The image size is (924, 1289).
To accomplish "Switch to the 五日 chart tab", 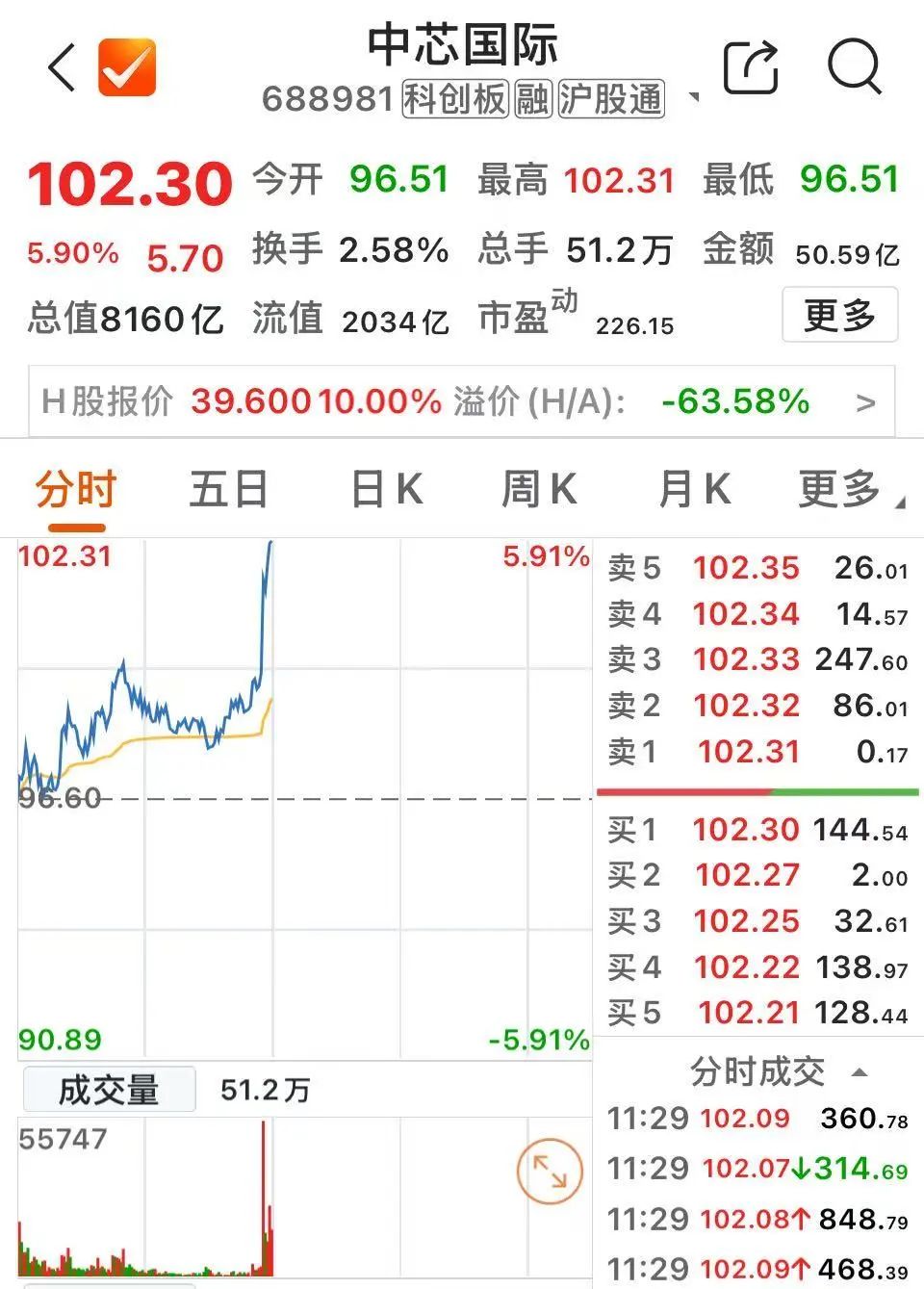I will 229,490.
